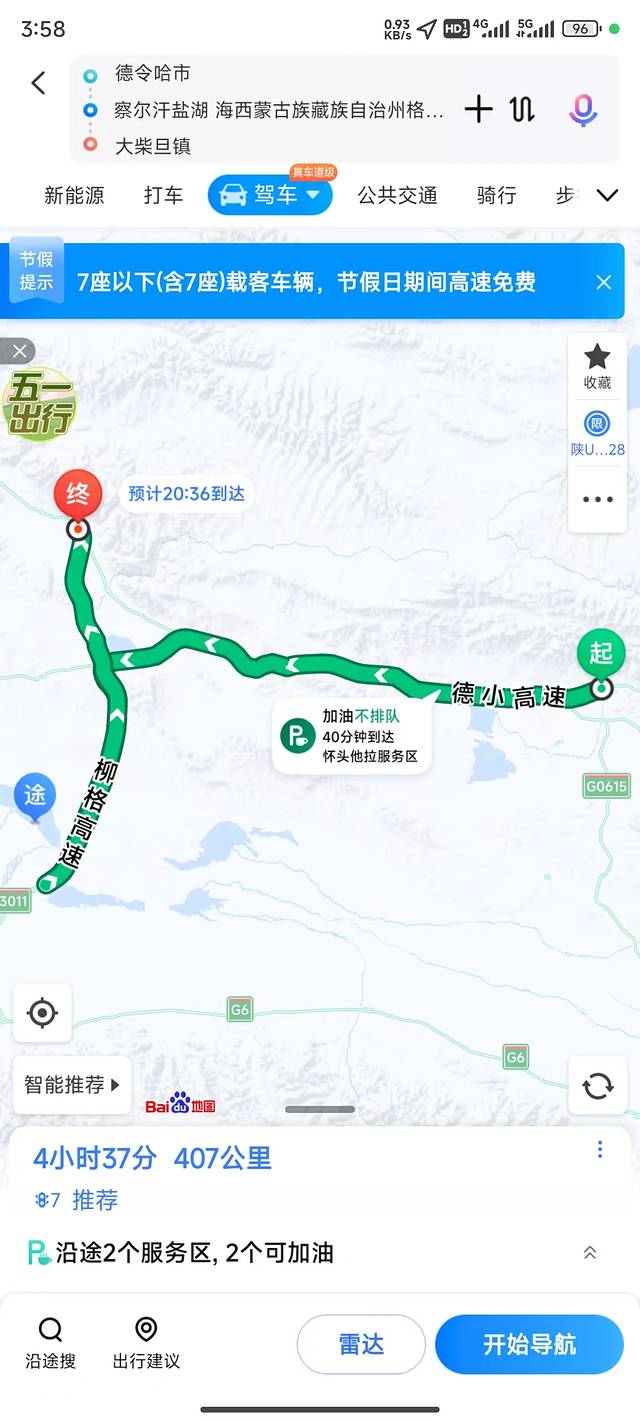Start voice input with the microphone
The width and height of the screenshot is (640, 1422).
[x=583, y=109]
